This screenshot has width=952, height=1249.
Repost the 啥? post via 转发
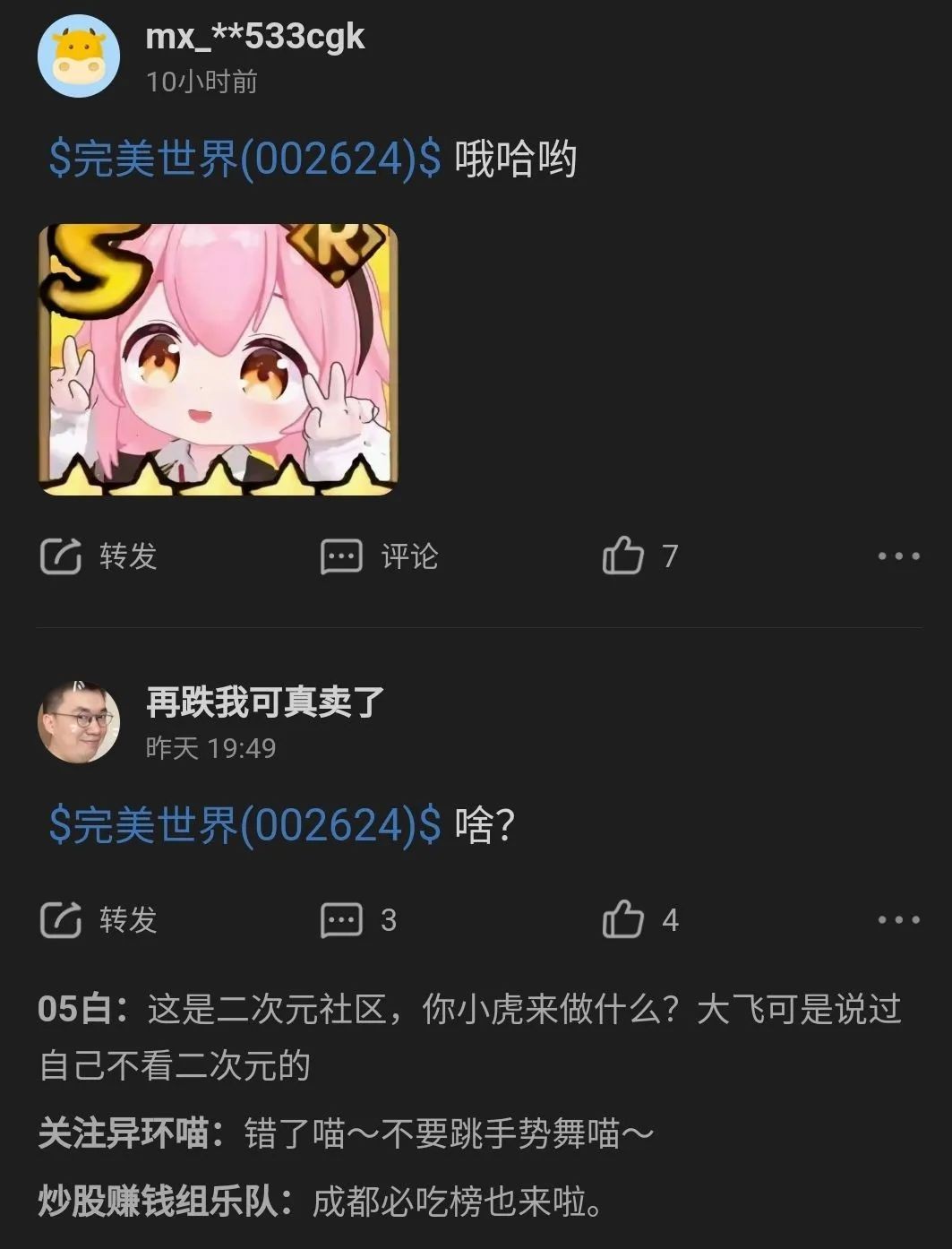tap(99, 920)
